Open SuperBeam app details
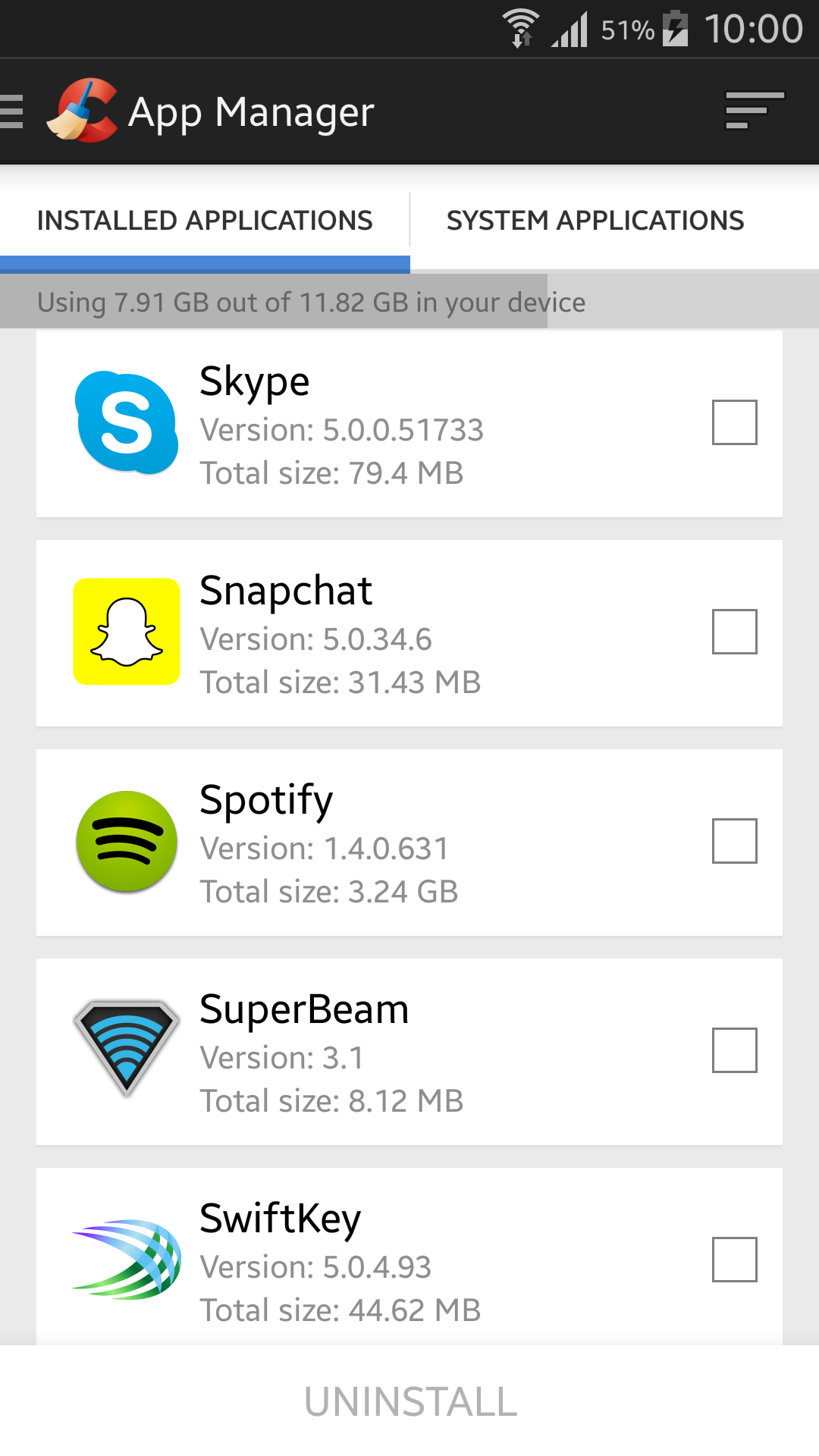This screenshot has height=1456, width=819. click(x=341, y=1053)
